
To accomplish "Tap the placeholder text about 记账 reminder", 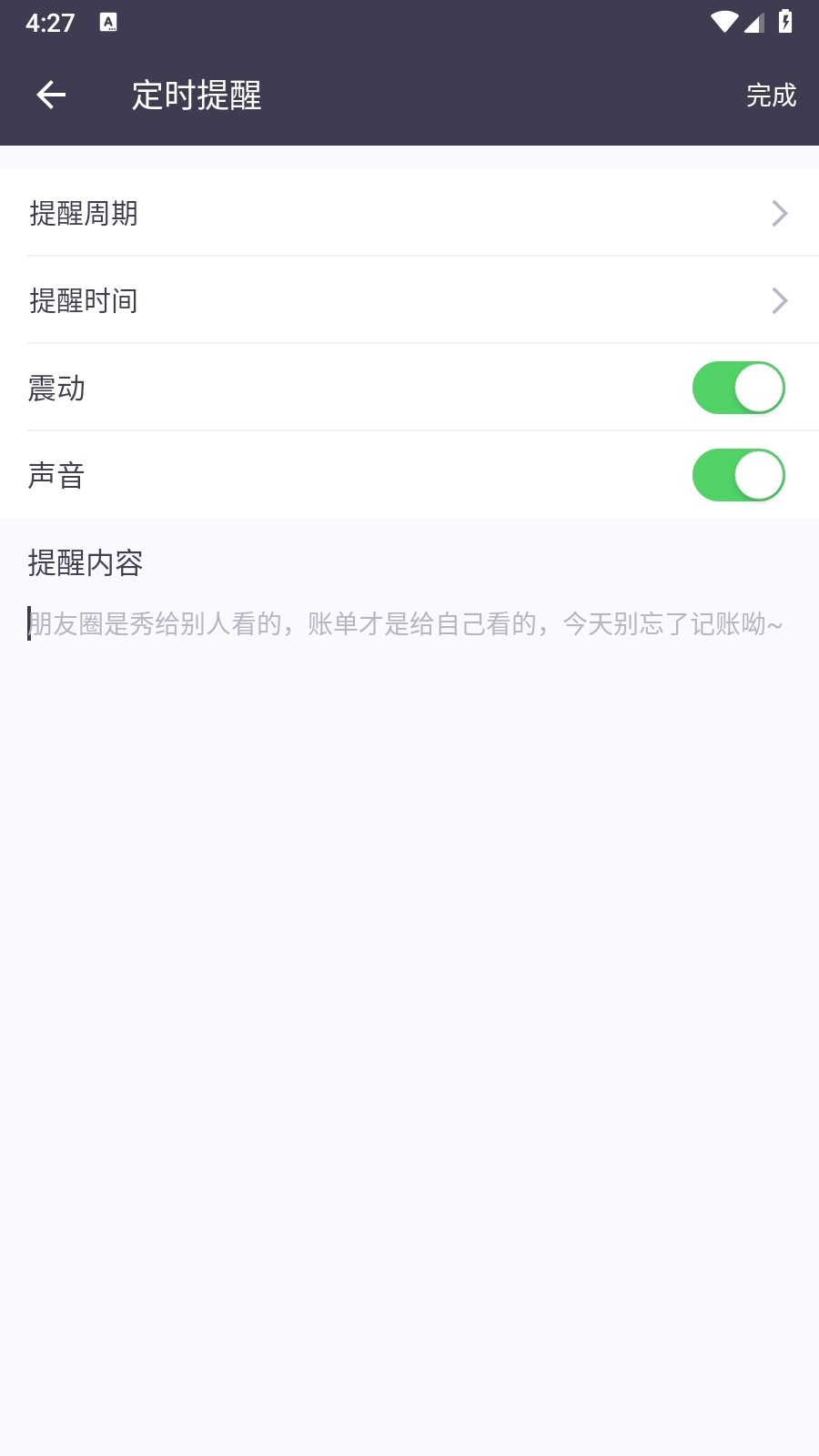I will [405, 625].
